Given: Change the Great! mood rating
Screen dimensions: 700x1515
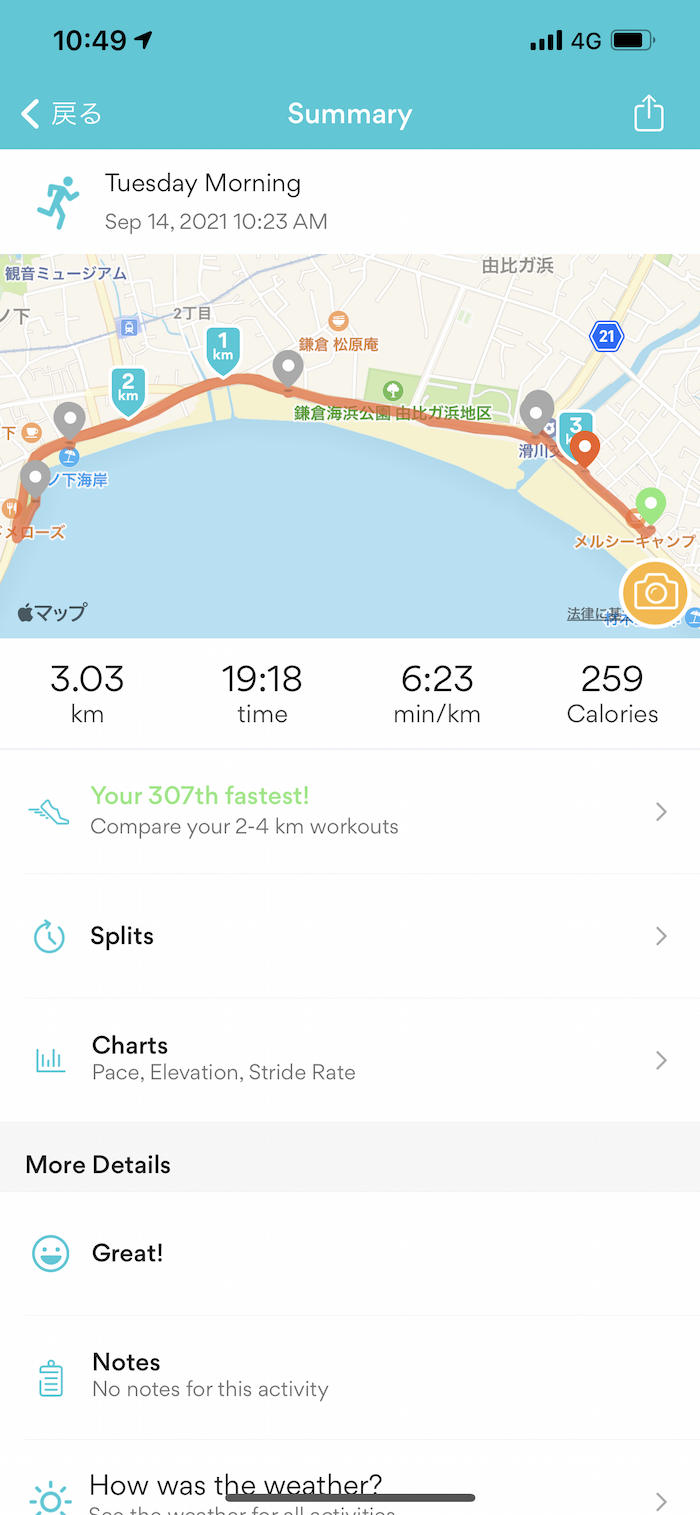Looking at the screenshot, I should pos(350,1253).
